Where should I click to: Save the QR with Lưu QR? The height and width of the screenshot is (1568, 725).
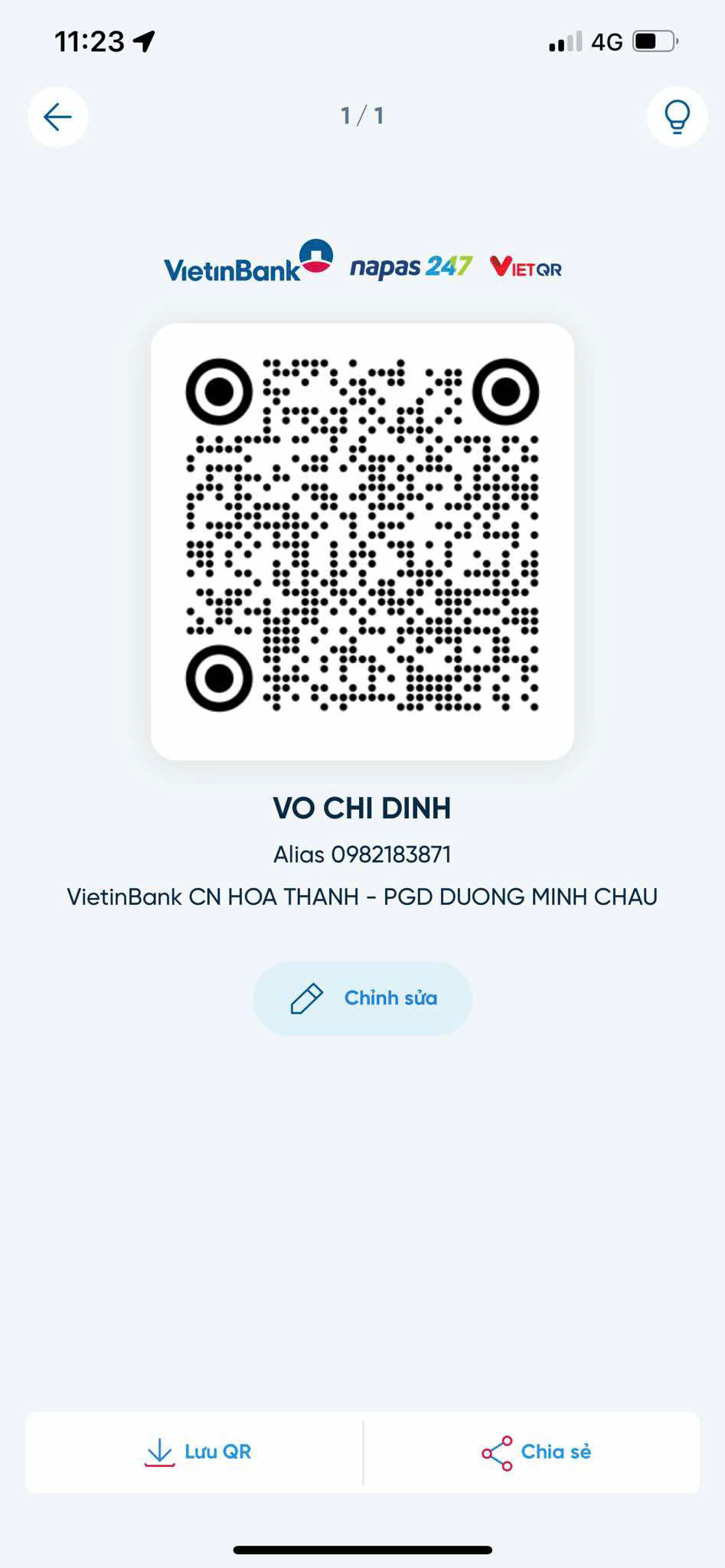tap(195, 1452)
